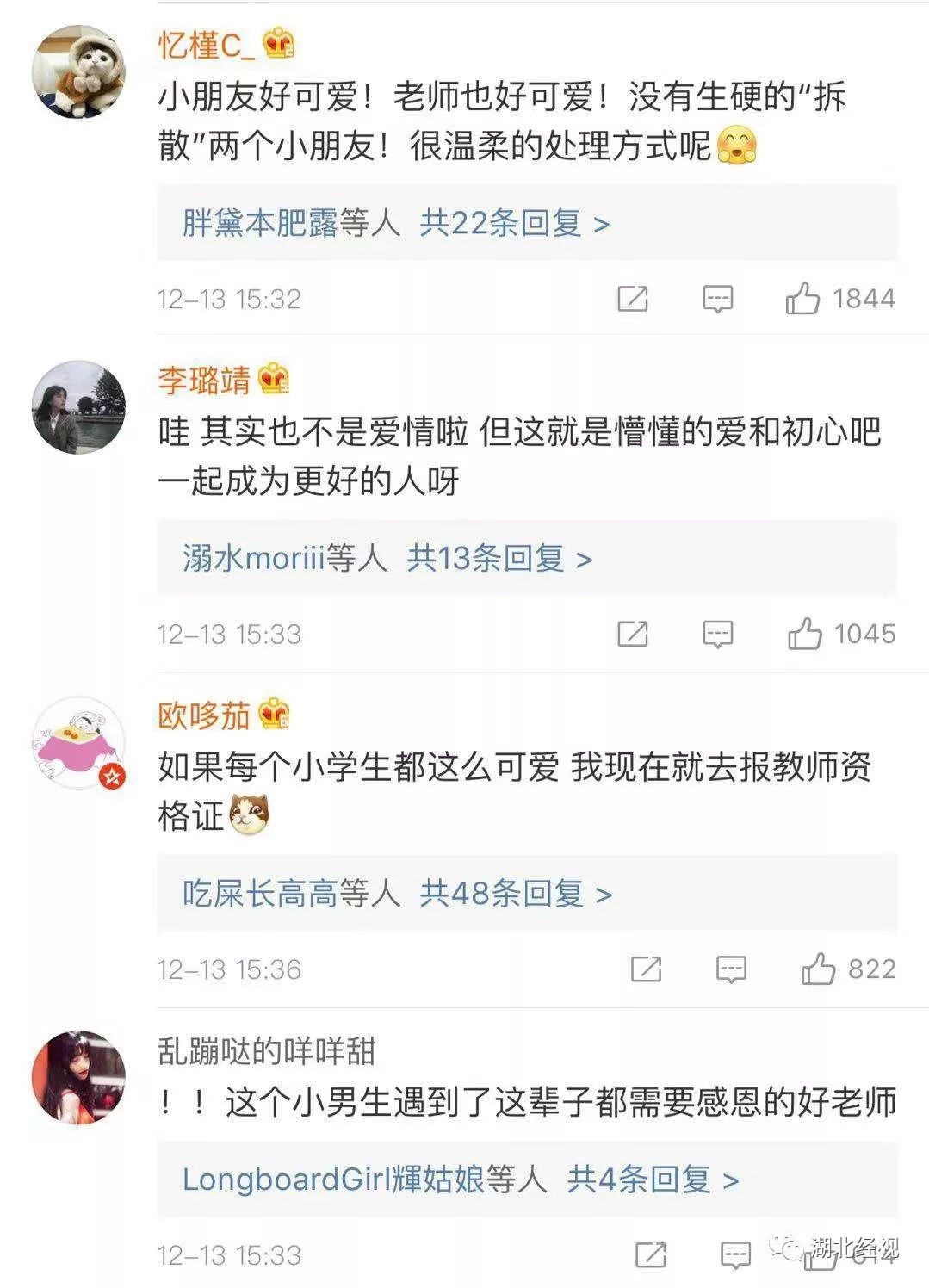Like 忆槿C_'s comment
929x1288 pixels.
tap(802, 300)
